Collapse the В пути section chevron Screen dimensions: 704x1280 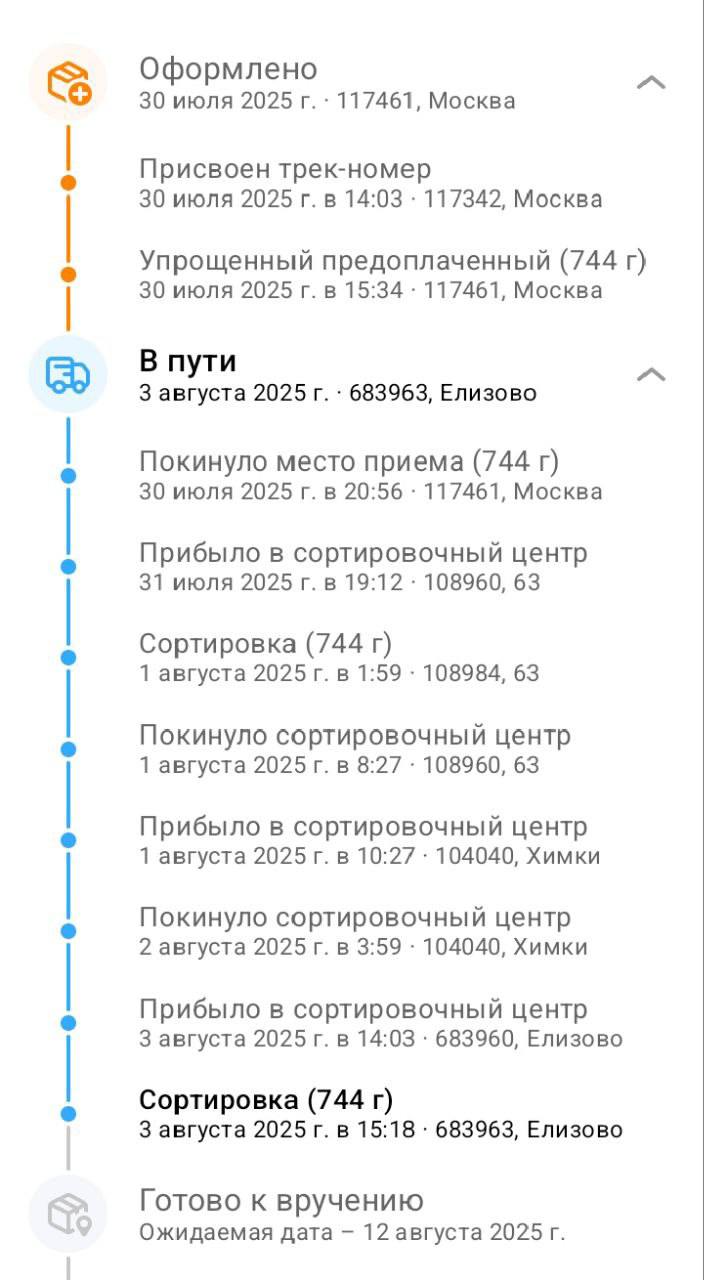coord(651,374)
